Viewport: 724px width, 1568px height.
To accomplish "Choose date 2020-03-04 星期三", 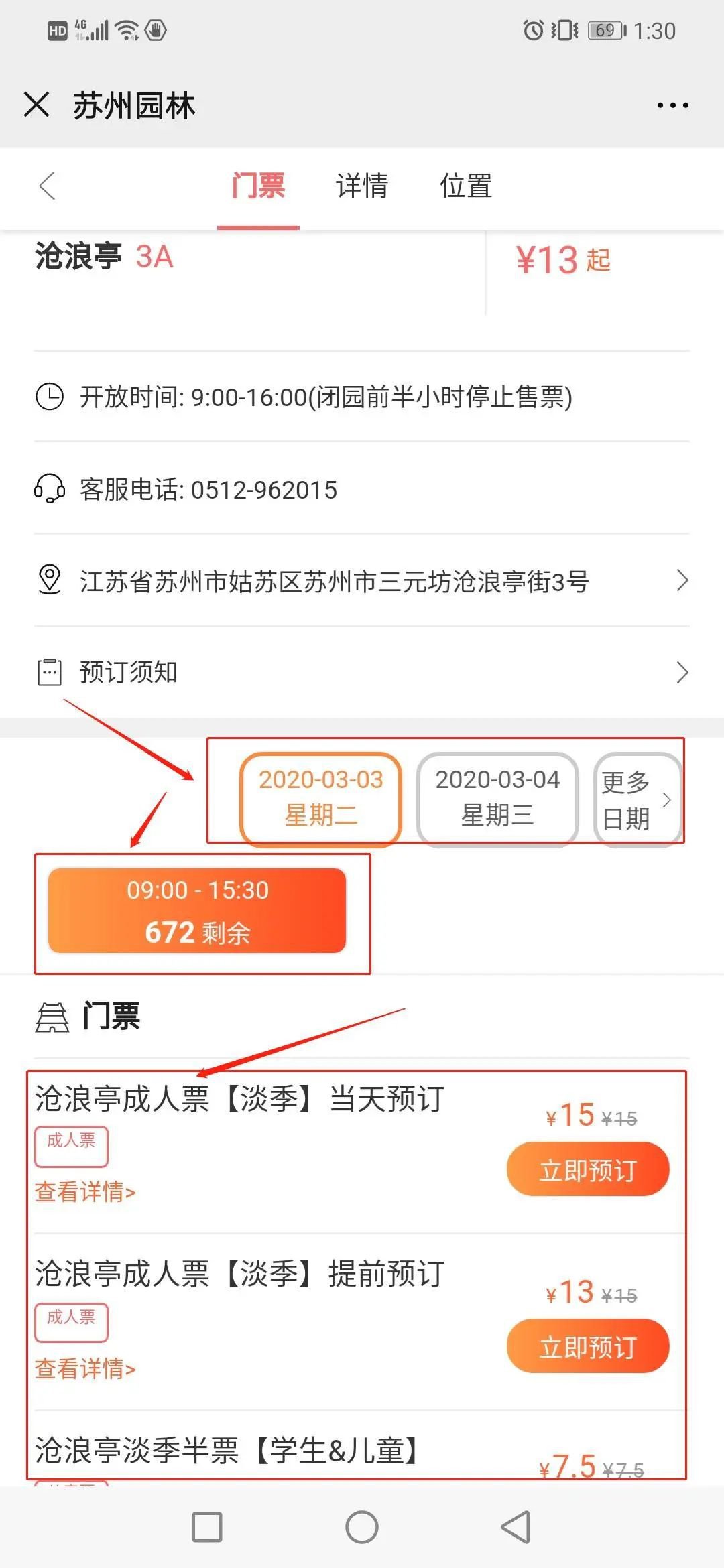I will [x=497, y=797].
